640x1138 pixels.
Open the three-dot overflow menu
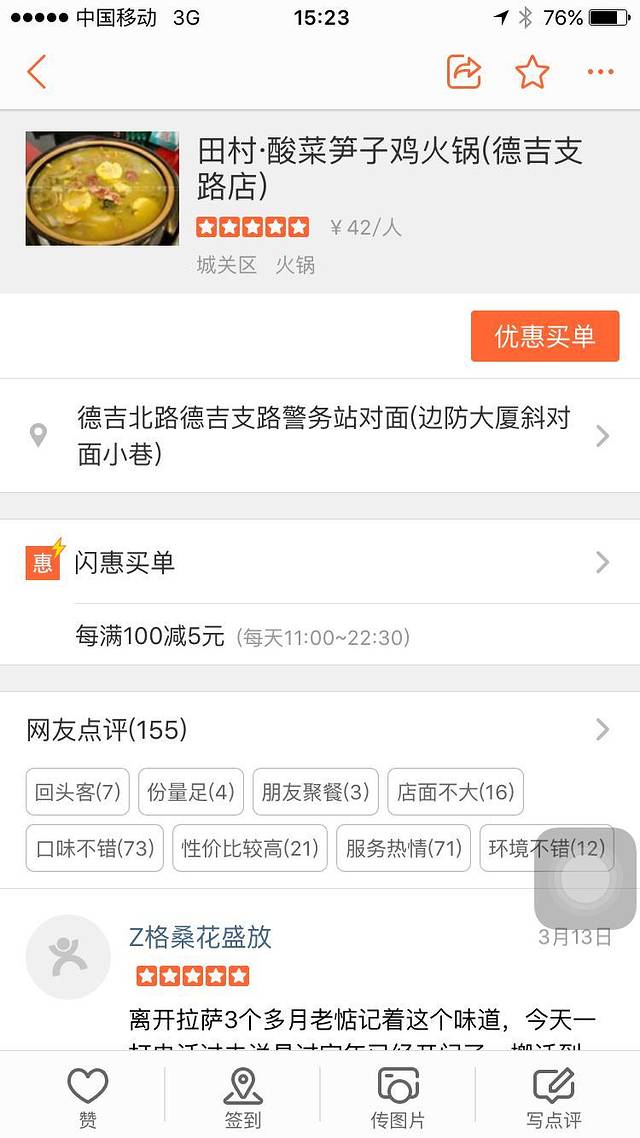(600, 72)
